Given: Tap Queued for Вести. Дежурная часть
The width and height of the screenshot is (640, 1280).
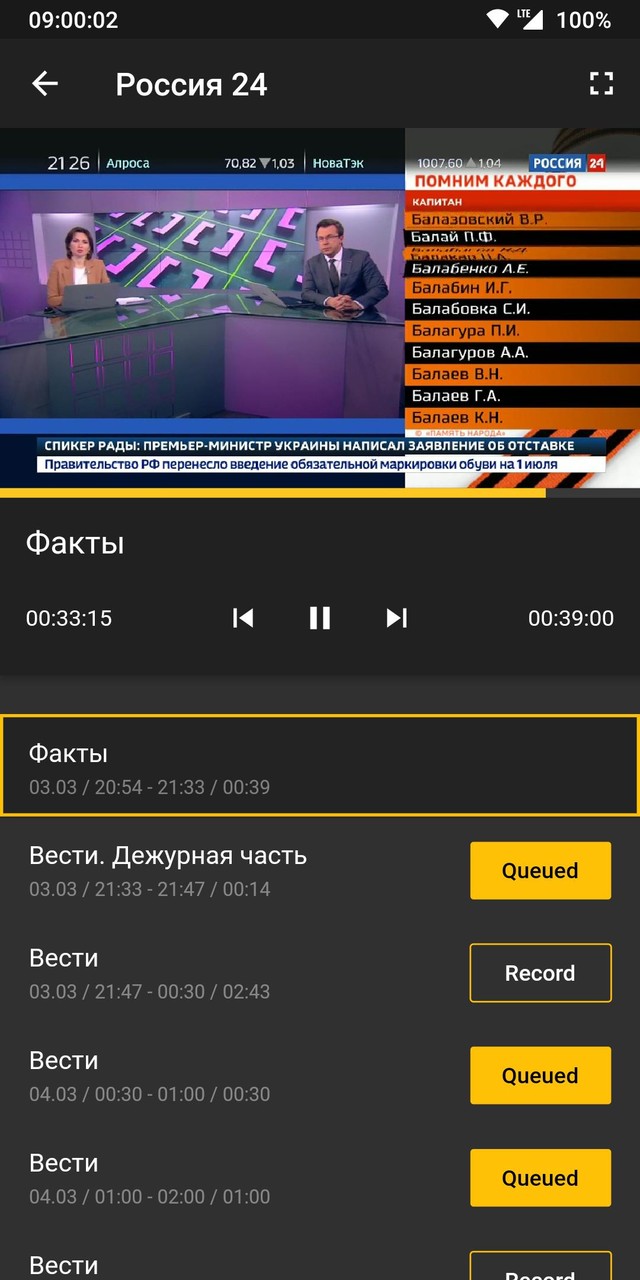Looking at the screenshot, I should [540, 871].
